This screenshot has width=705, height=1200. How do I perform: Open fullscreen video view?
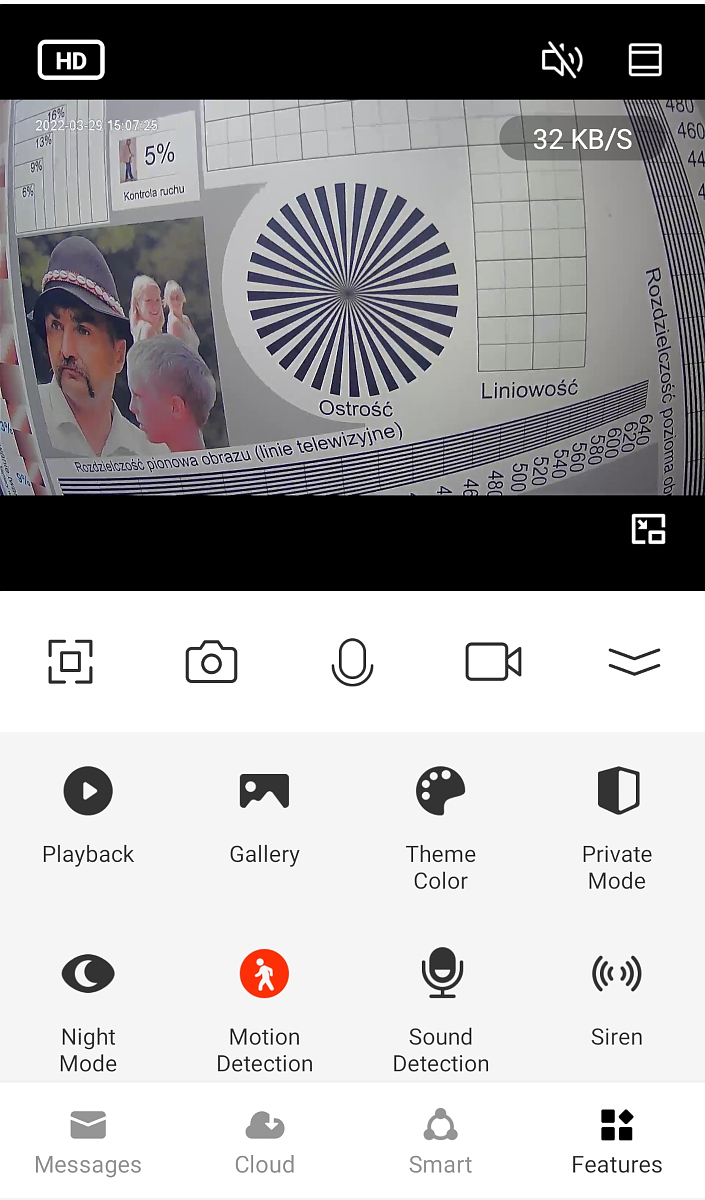(71, 662)
